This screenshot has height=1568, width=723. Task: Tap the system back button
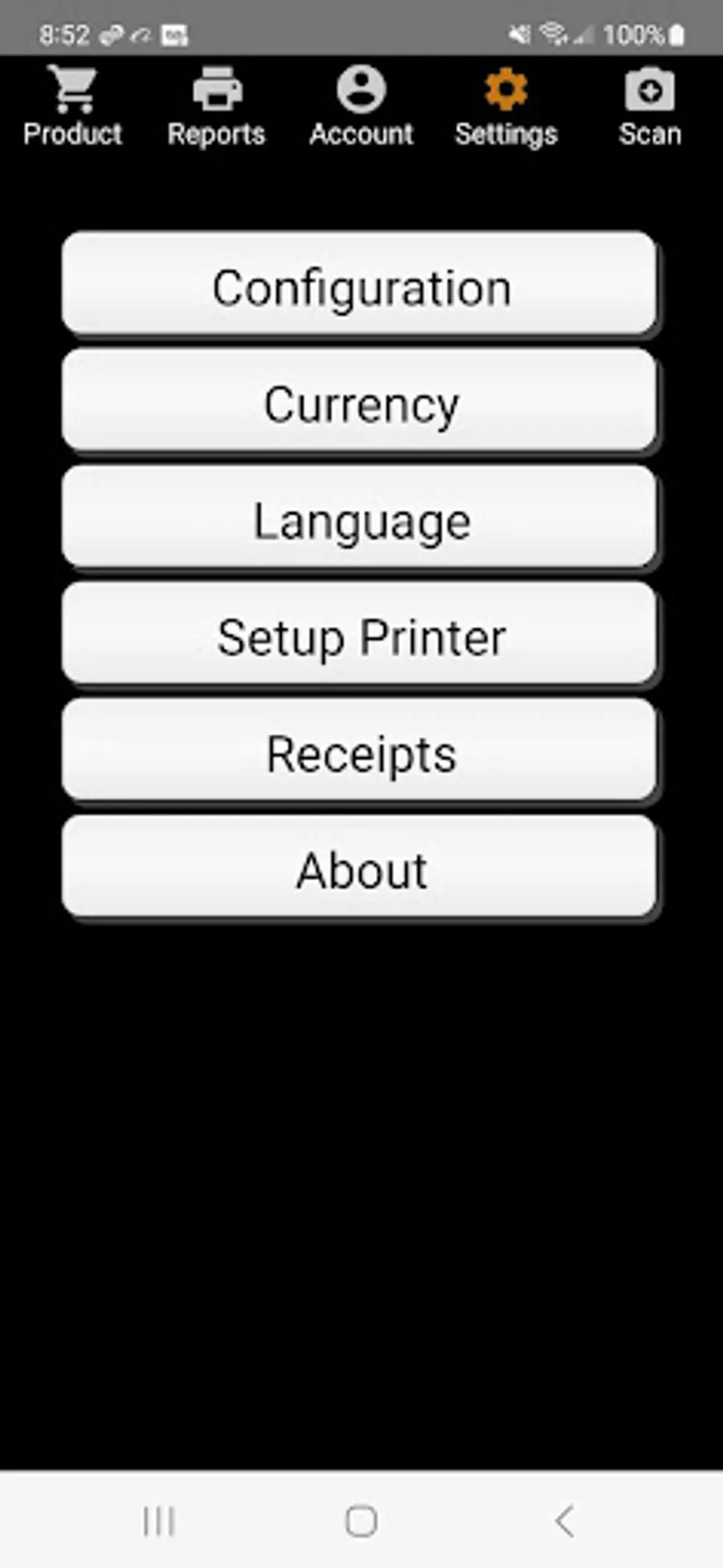[x=565, y=1521]
